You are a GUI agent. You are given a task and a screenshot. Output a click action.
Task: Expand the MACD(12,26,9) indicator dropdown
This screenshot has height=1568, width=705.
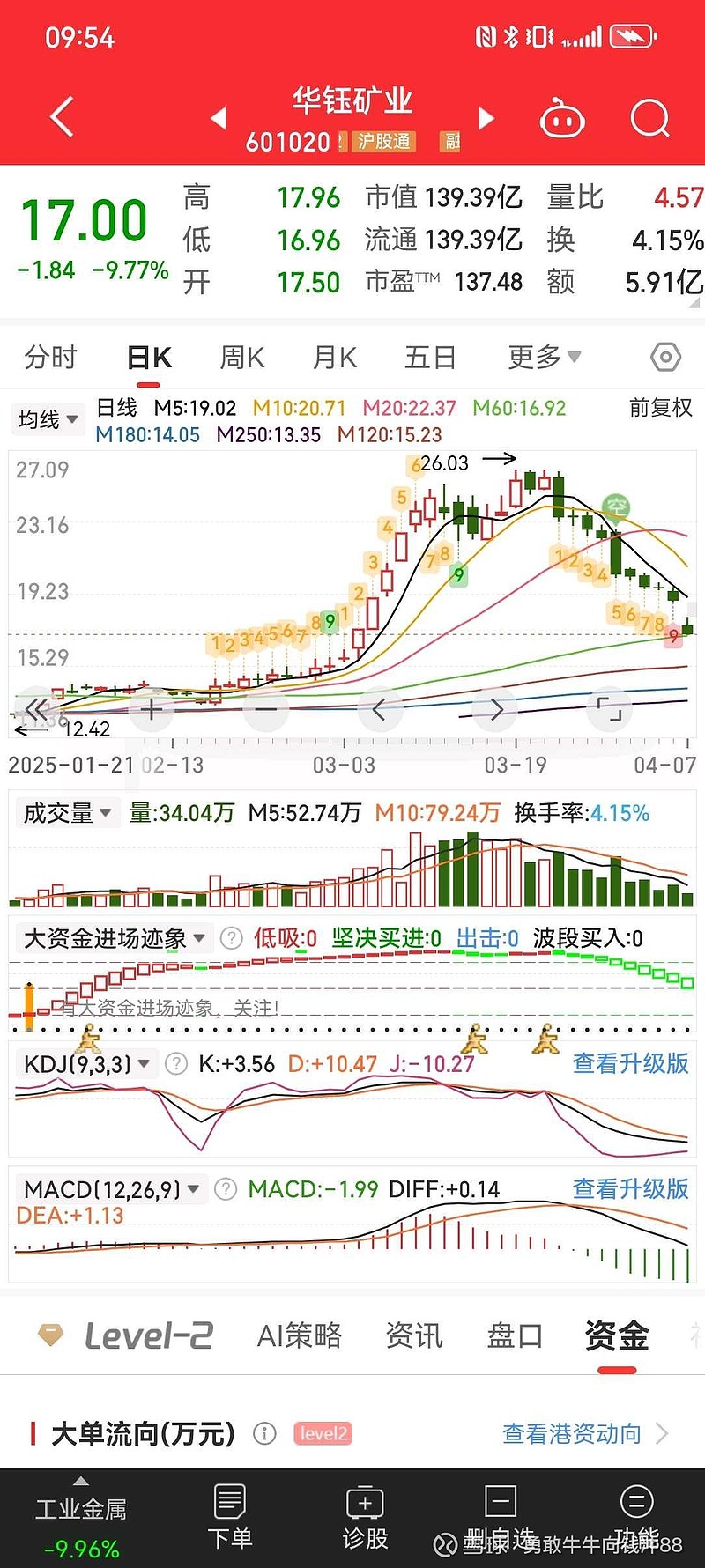[x=108, y=1188]
